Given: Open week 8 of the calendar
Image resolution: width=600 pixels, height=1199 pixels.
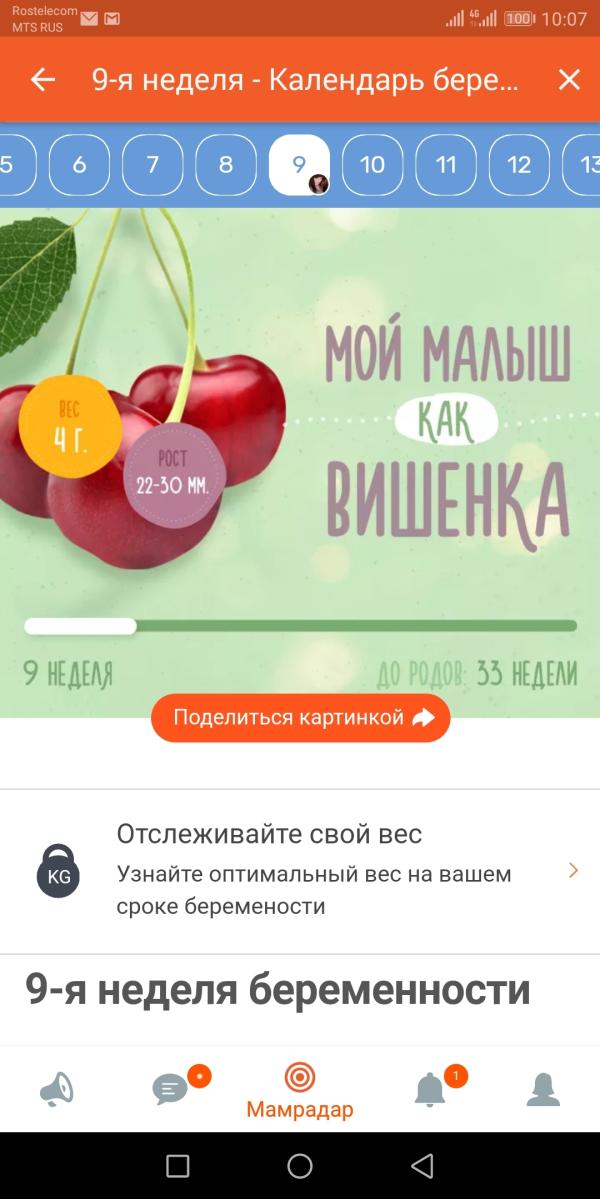Looking at the screenshot, I should pyautogui.click(x=226, y=165).
